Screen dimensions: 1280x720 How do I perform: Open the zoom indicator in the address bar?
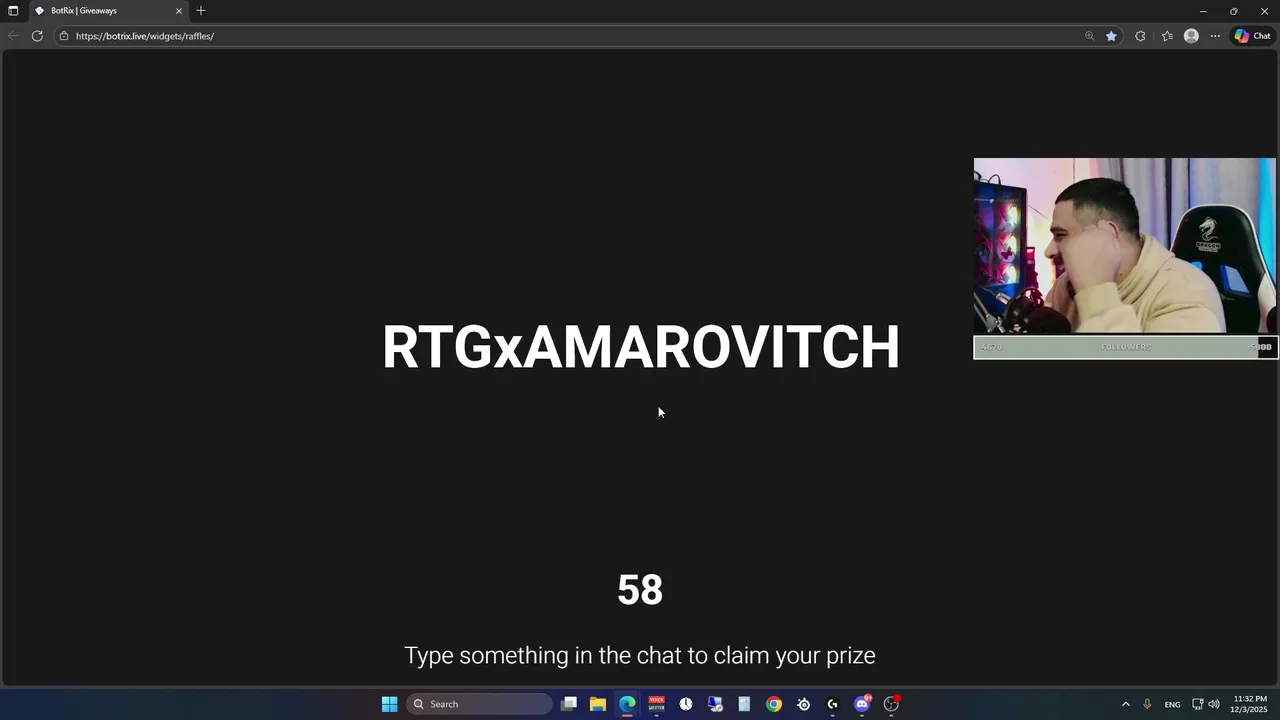[x=1089, y=36]
